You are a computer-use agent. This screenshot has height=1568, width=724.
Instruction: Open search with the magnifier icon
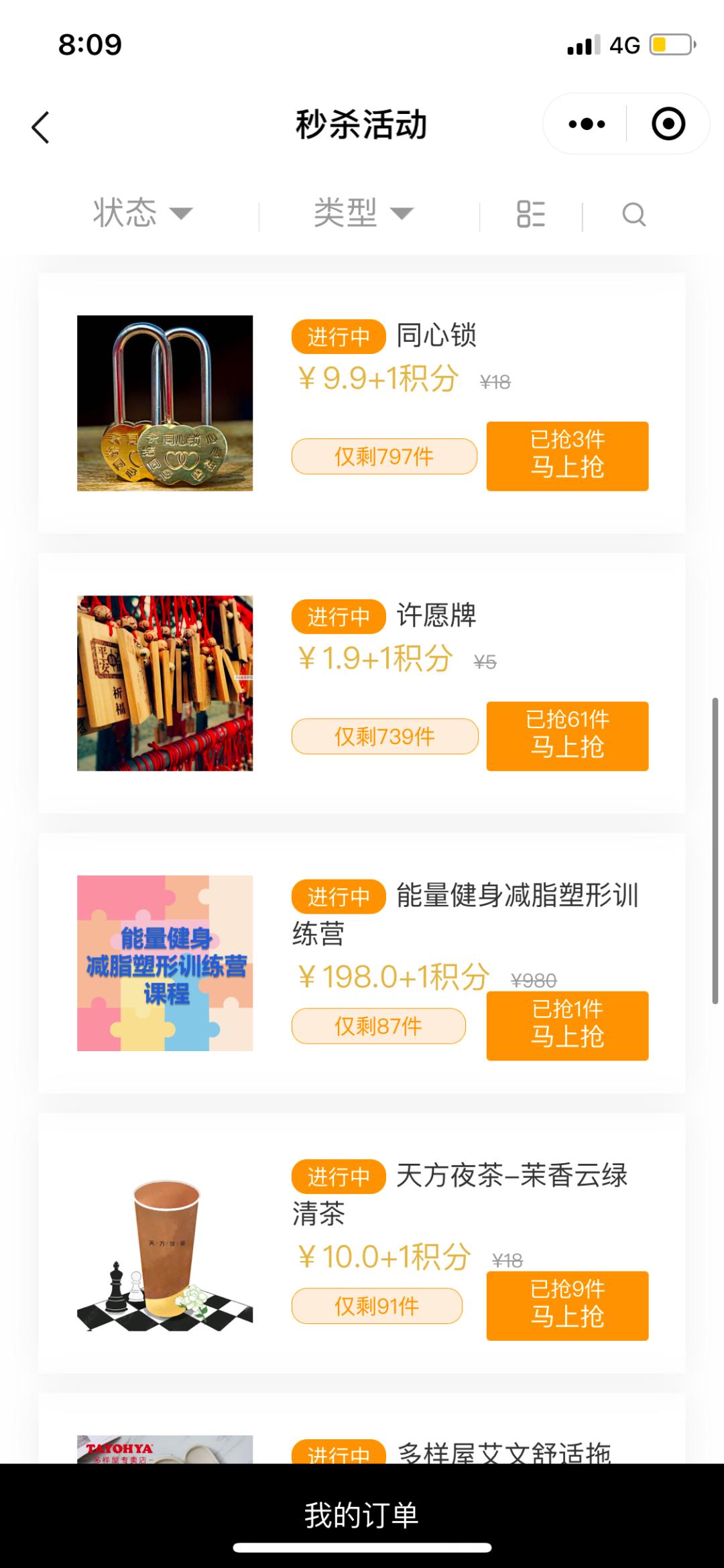click(633, 215)
